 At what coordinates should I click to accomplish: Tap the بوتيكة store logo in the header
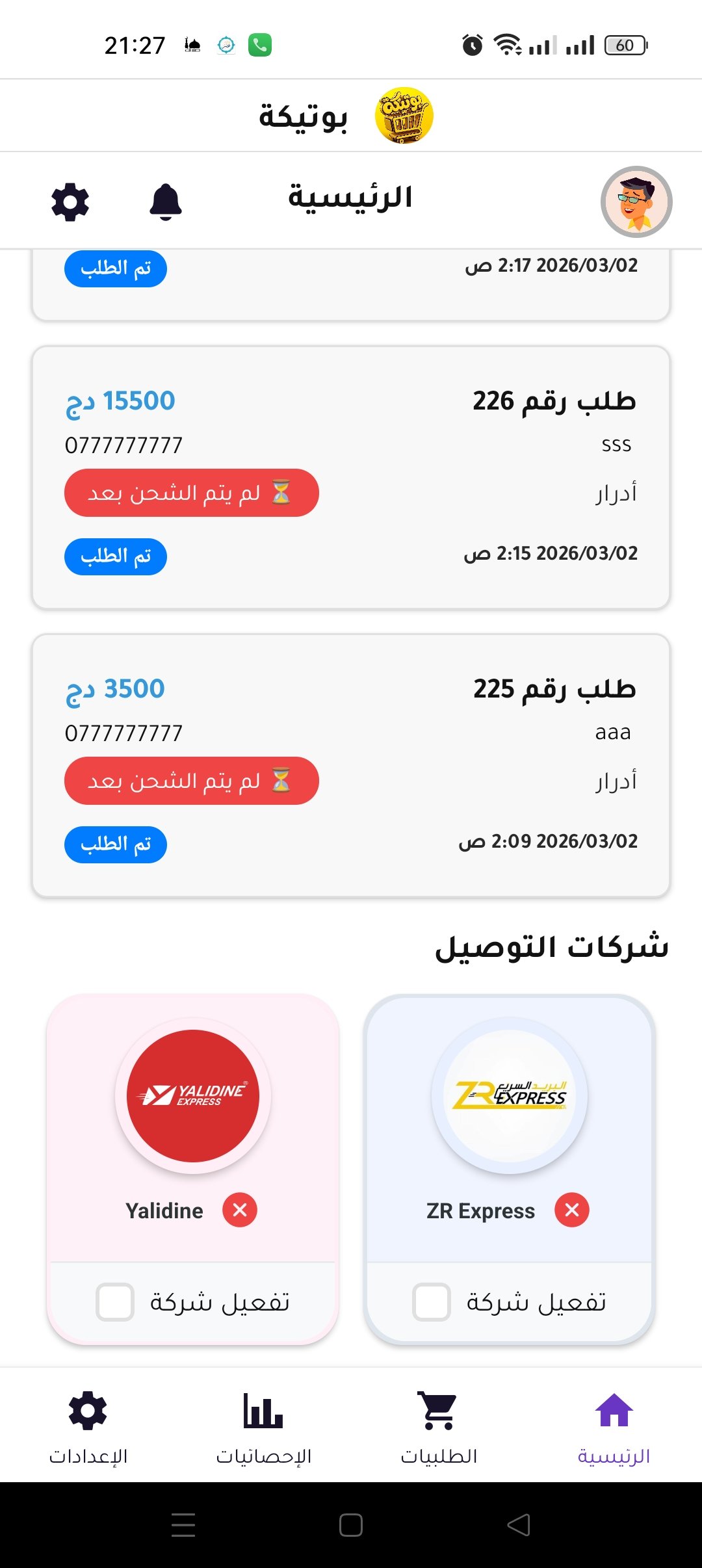(x=404, y=114)
